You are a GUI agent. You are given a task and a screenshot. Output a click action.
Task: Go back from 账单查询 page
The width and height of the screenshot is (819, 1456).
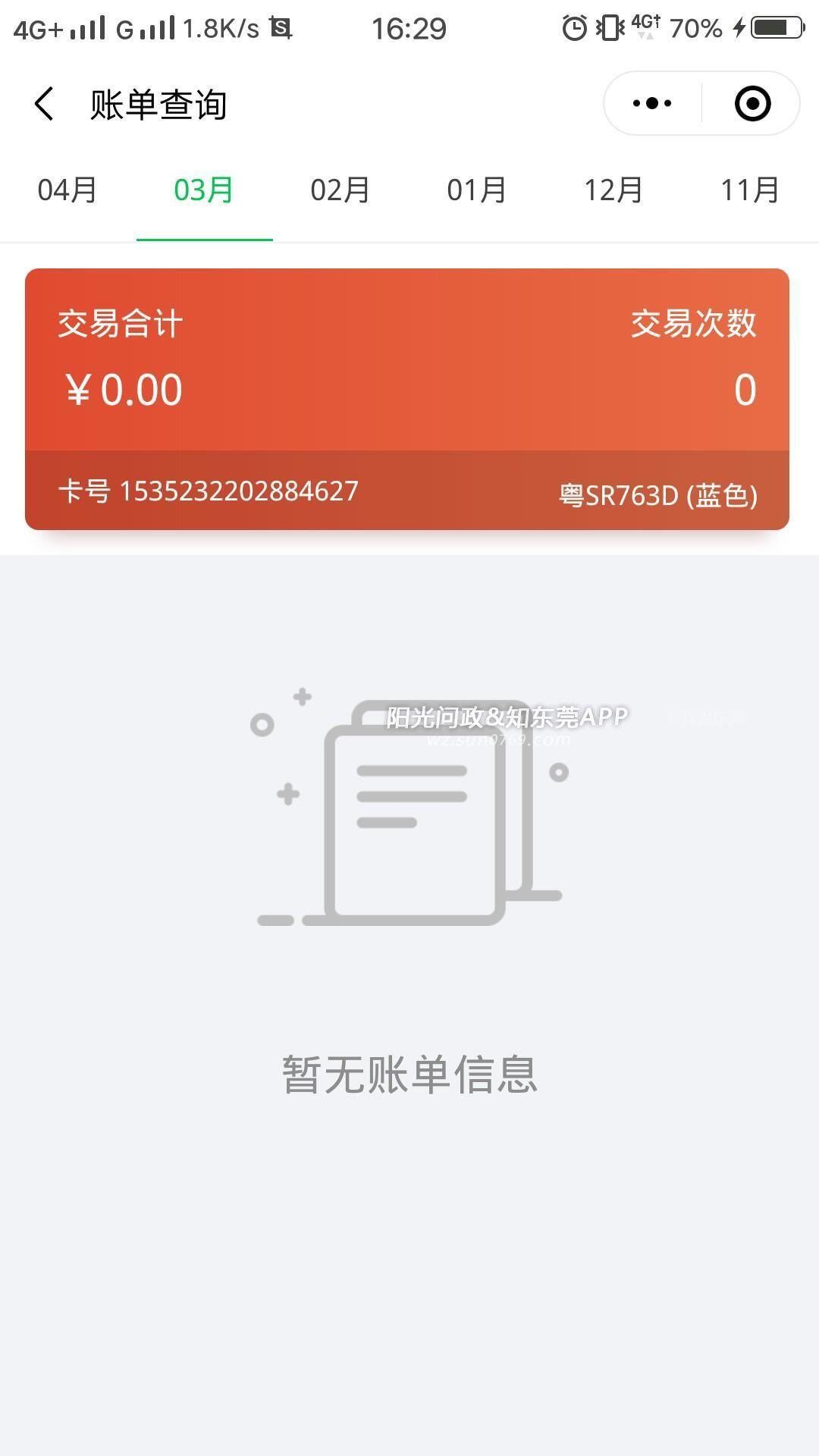pos(44,104)
